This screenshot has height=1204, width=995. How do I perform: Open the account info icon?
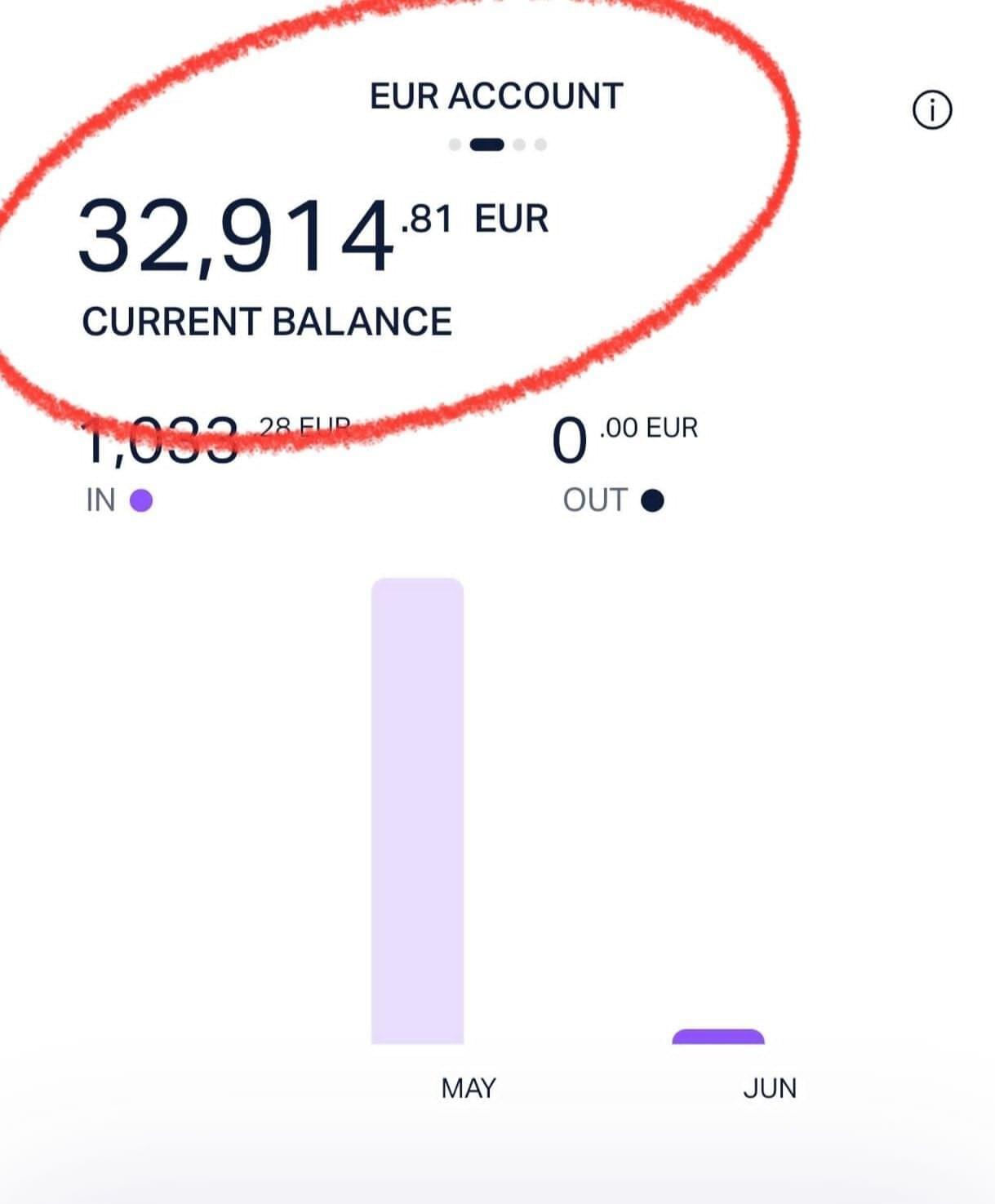(x=931, y=110)
